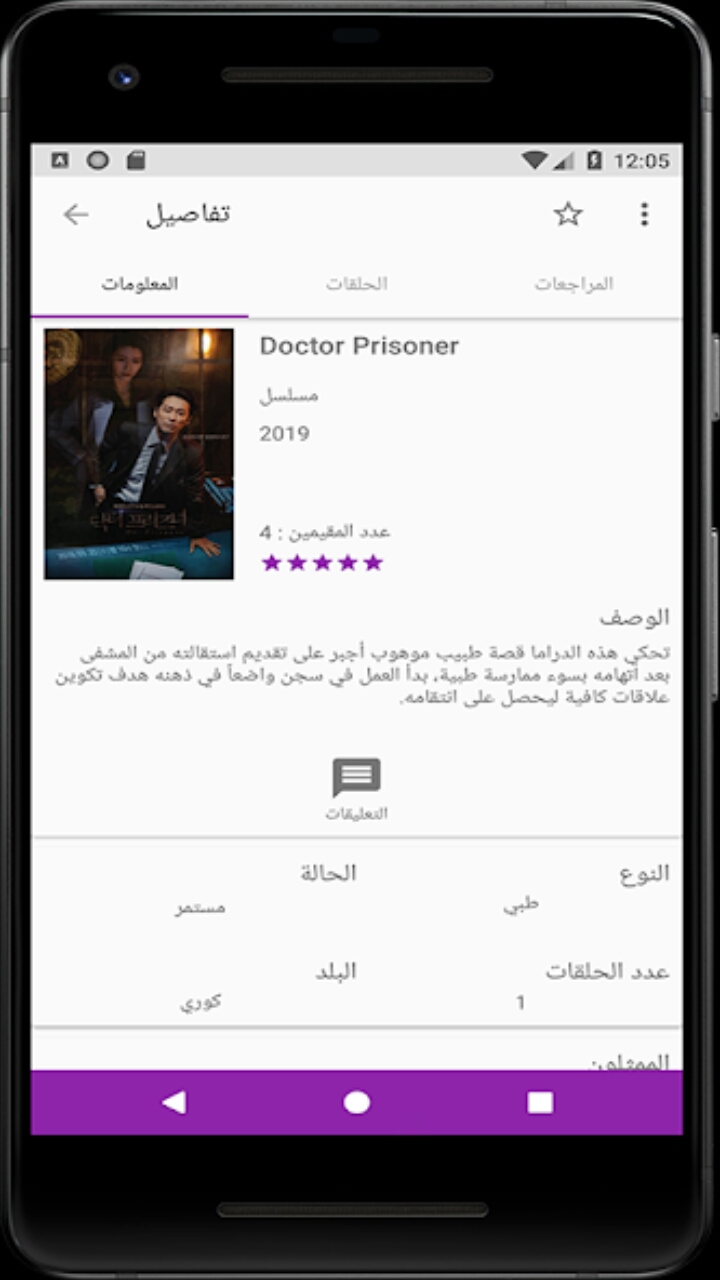This screenshot has width=720, height=1280.
Task: Switch to the الحلقات tab
Action: 356,284
